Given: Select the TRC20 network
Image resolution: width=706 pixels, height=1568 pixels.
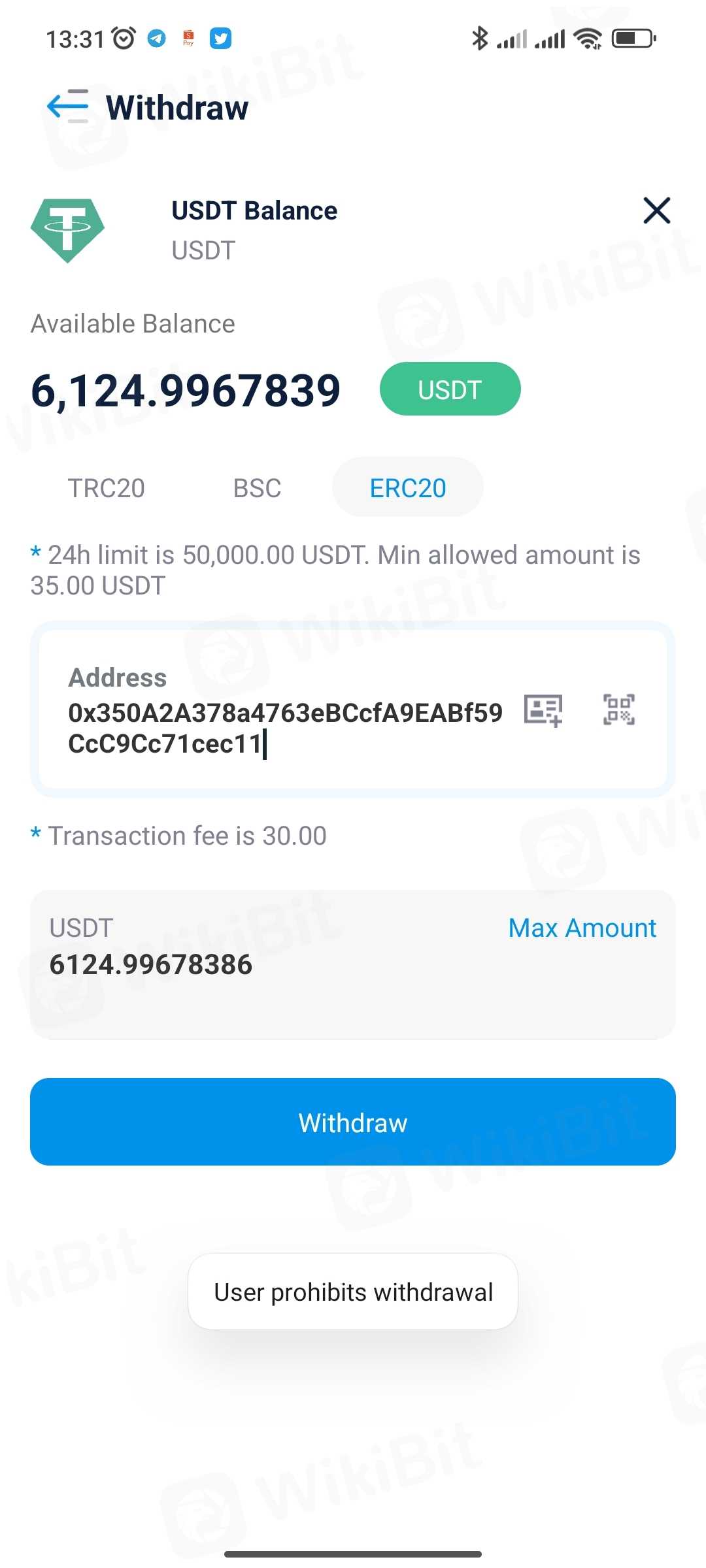Looking at the screenshot, I should 107,488.
